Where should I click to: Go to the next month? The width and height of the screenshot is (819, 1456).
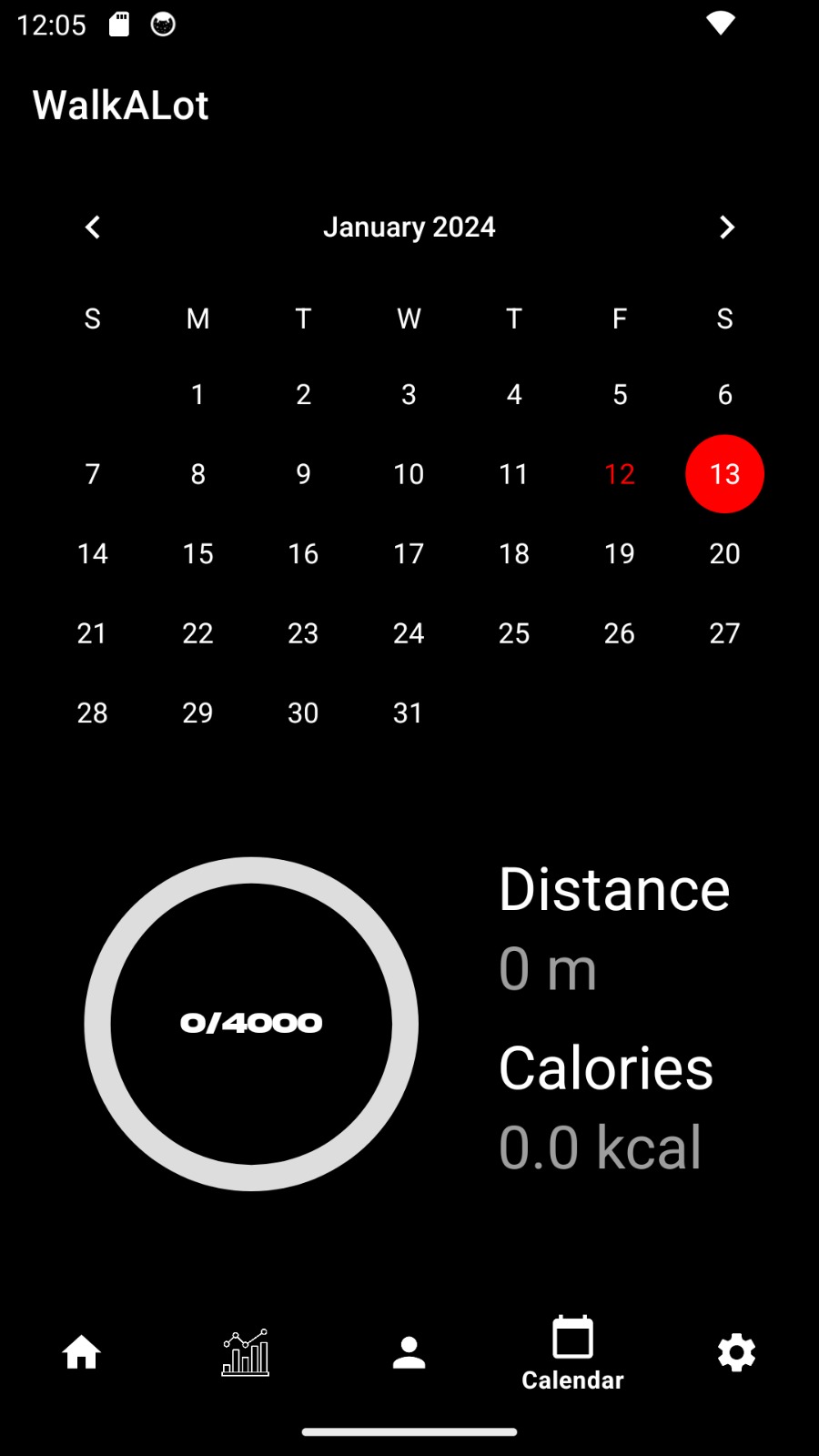(726, 227)
